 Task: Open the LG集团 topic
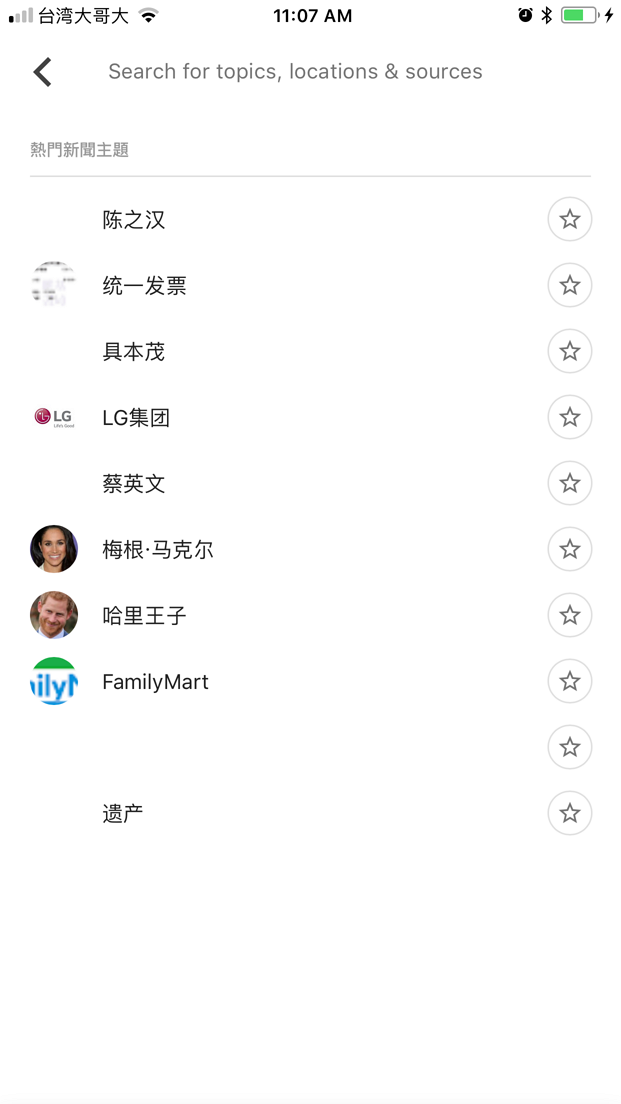coord(136,418)
